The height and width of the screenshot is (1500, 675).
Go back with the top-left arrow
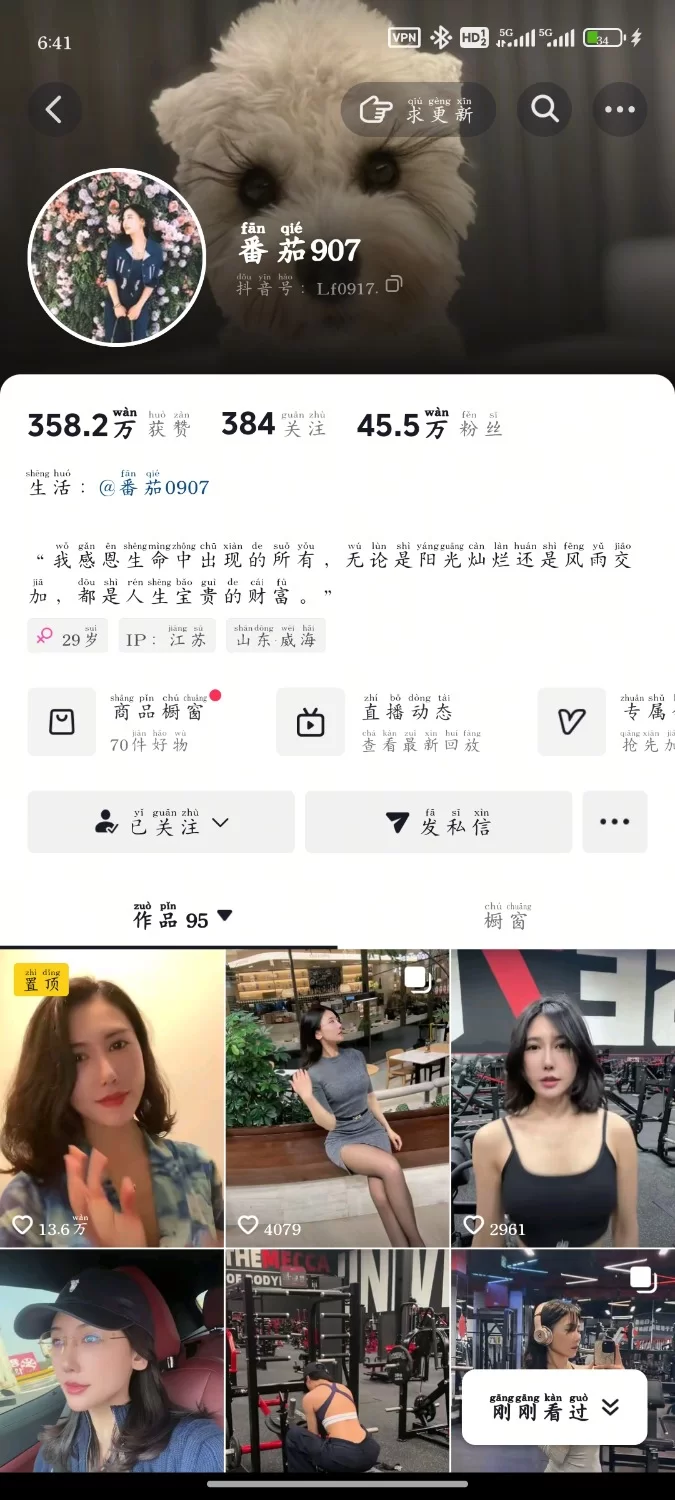click(x=54, y=110)
